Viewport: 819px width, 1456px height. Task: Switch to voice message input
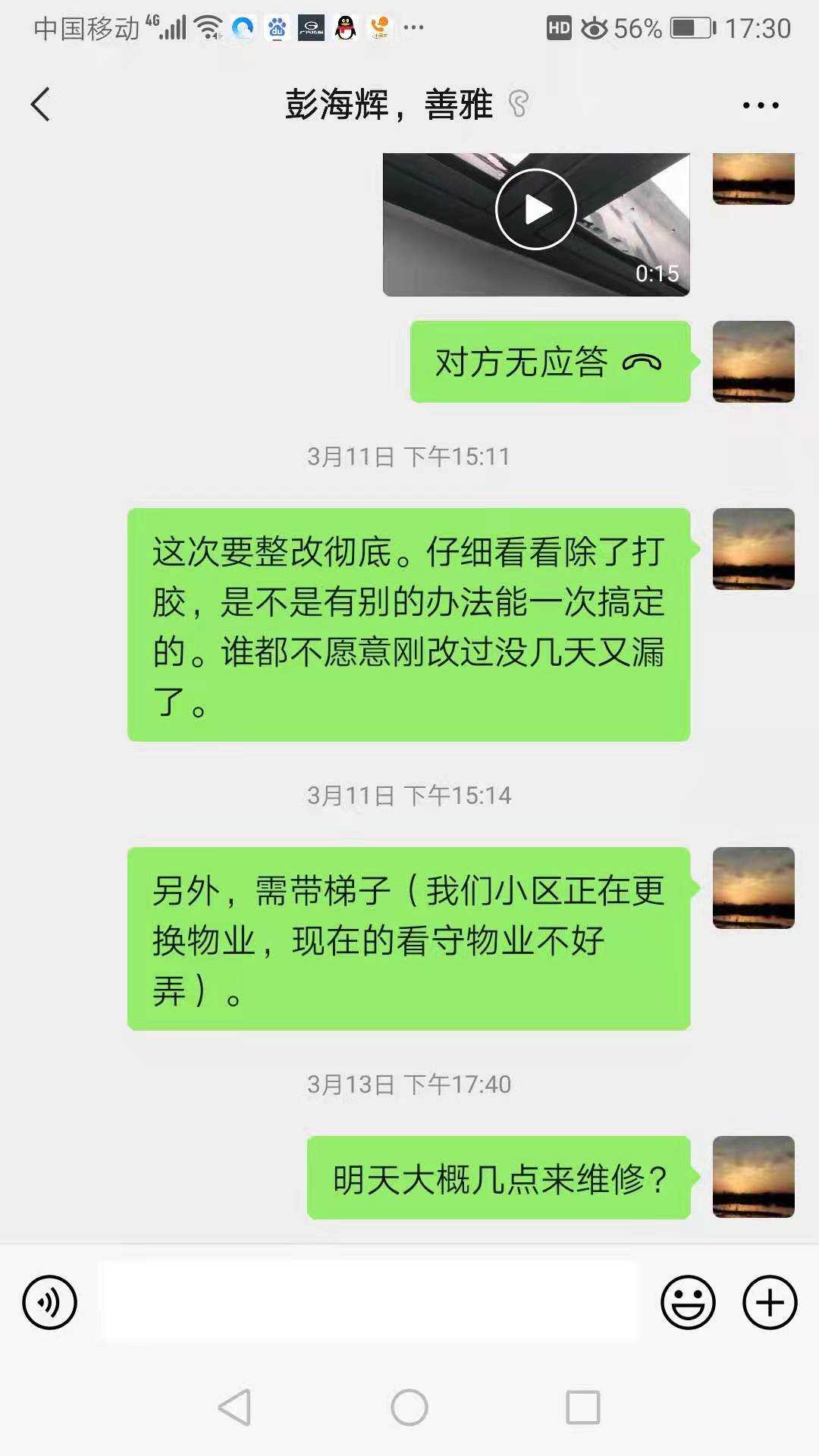[x=50, y=1302]
